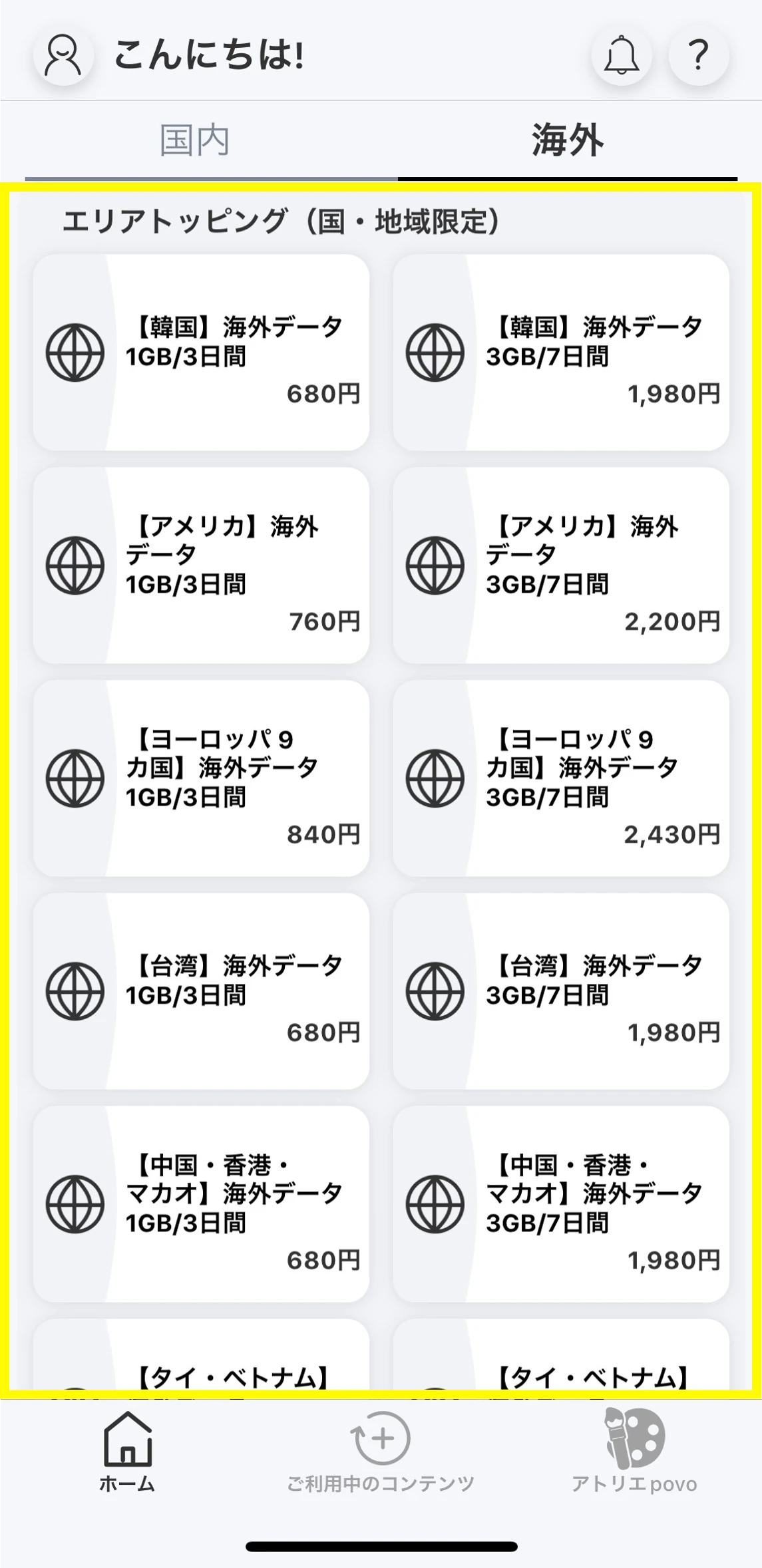
Task: Select アメリカ 海外データ 3GB/7日間 2,200円
Action: (560, 565)
